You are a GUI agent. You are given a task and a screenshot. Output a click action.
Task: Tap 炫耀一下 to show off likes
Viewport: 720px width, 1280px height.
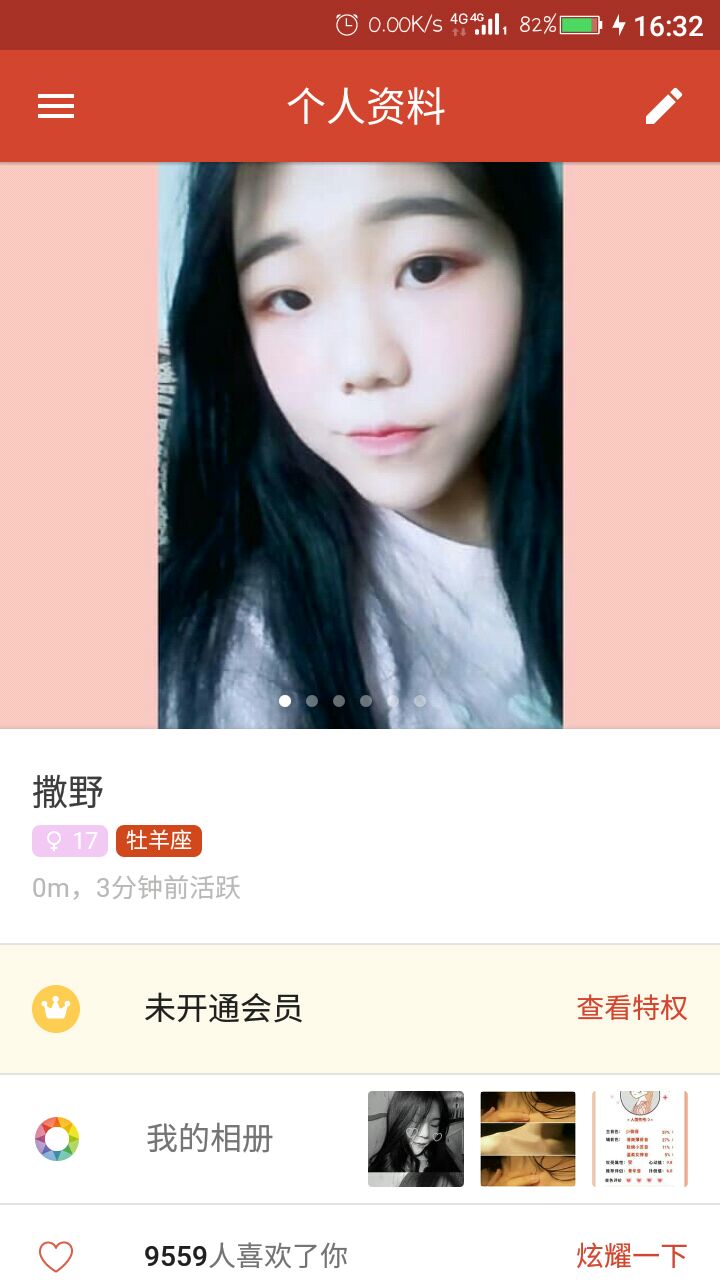[632, 1256]
